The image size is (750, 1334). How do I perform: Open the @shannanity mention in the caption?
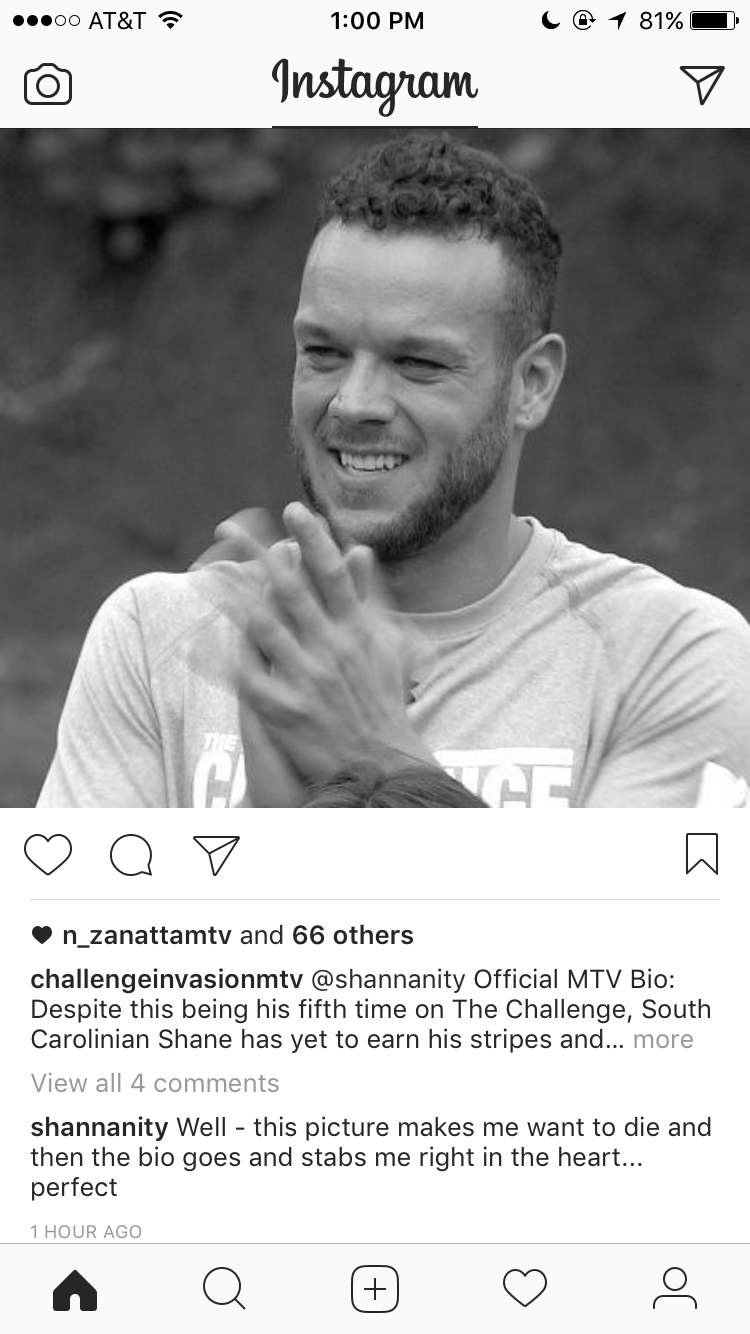pos(388,980)
